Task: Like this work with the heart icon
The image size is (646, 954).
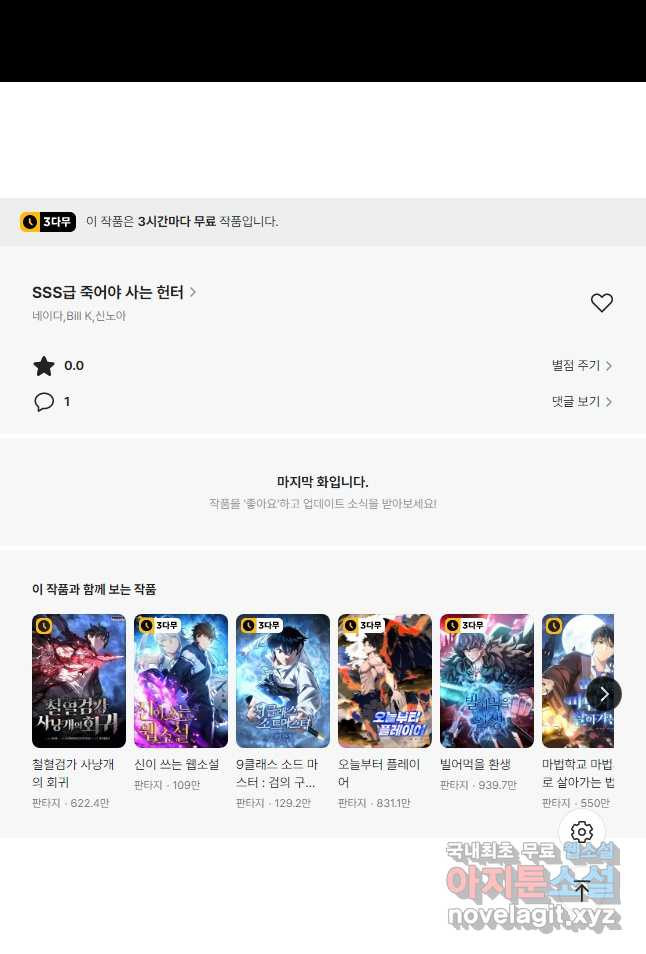Action: pyautogui.click(x=601, y=303)
